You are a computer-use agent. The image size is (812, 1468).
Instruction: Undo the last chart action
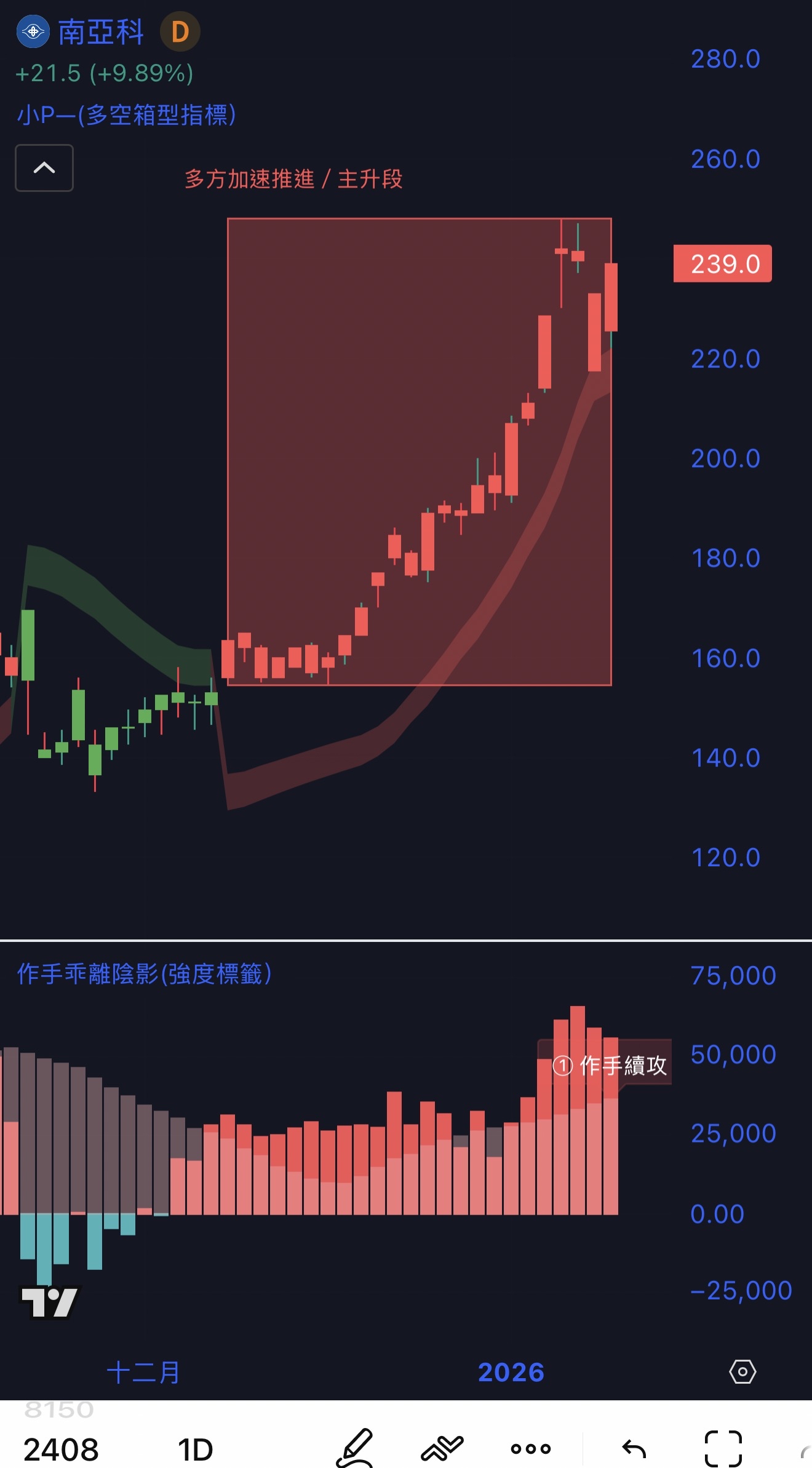634,1448
